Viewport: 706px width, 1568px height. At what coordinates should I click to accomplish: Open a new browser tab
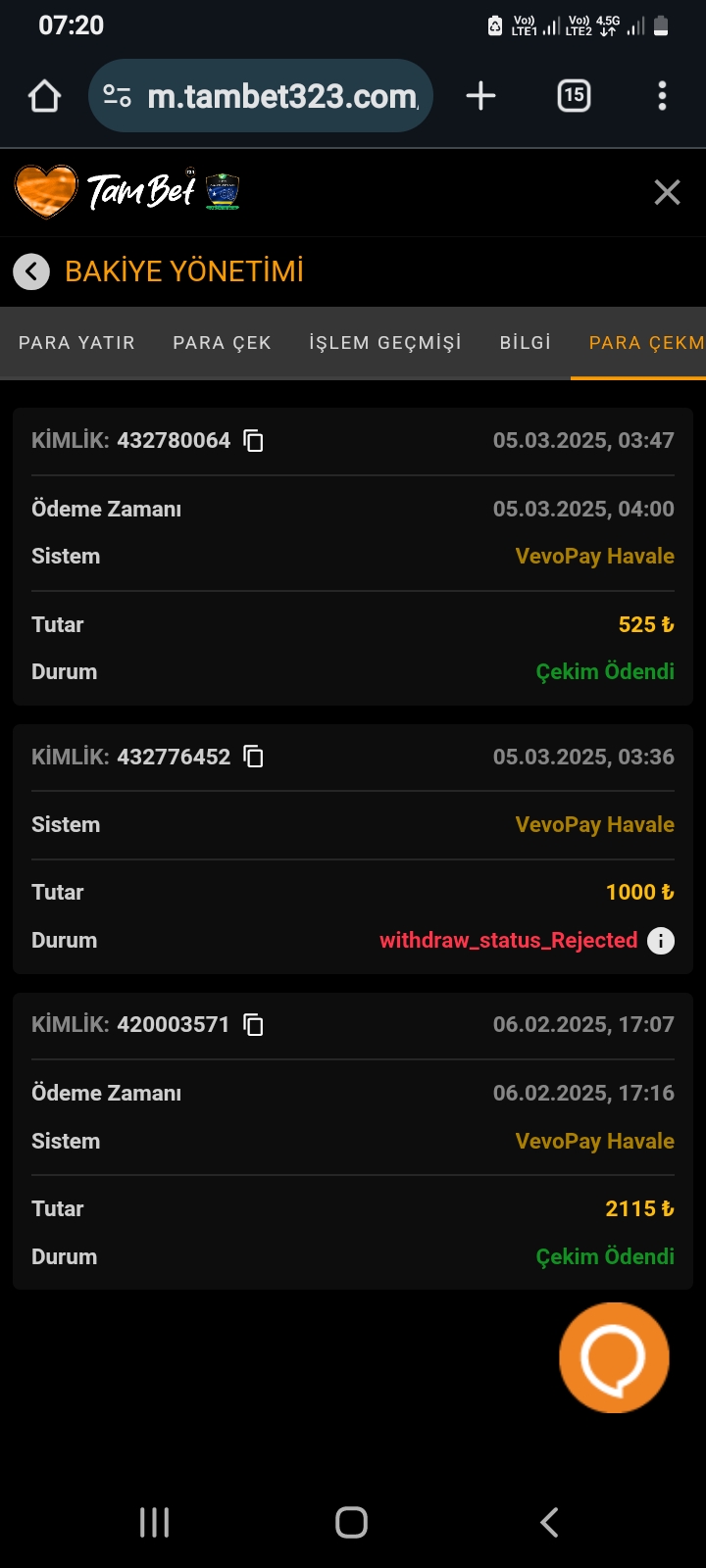(x=480, y=96)
